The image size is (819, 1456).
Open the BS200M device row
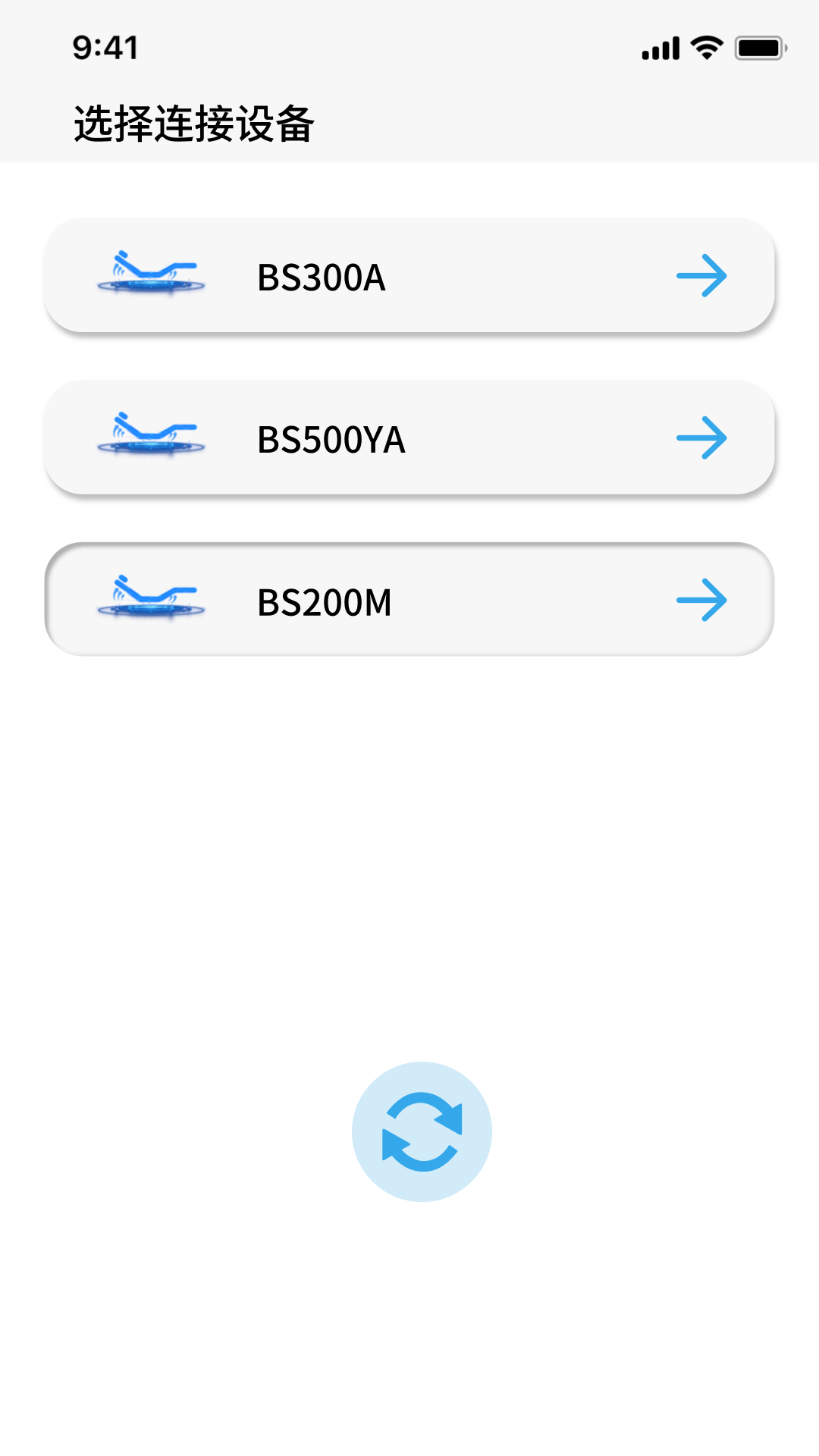click(x=409, y=600)
